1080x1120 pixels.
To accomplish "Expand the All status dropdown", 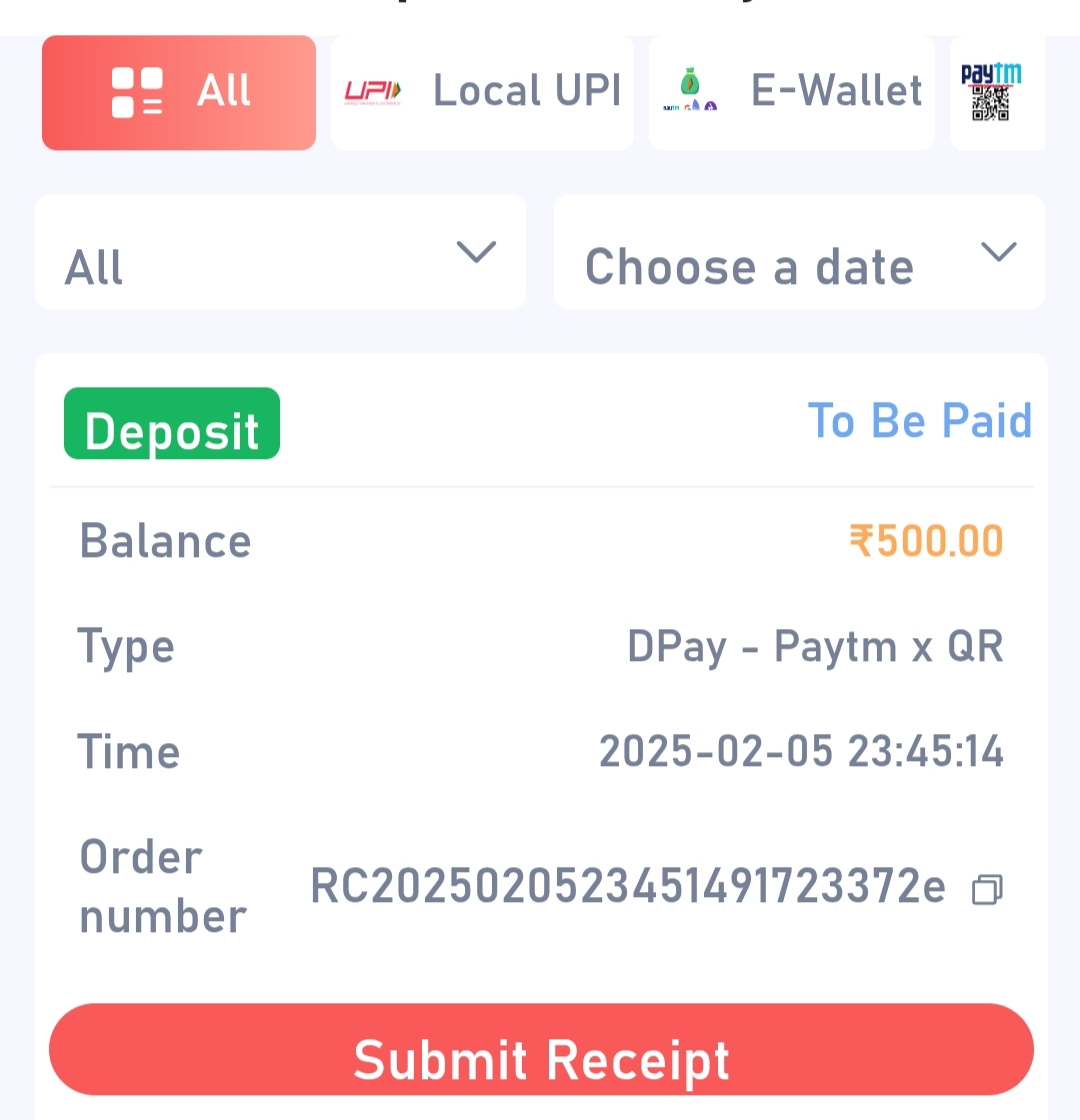I will 280,253.
